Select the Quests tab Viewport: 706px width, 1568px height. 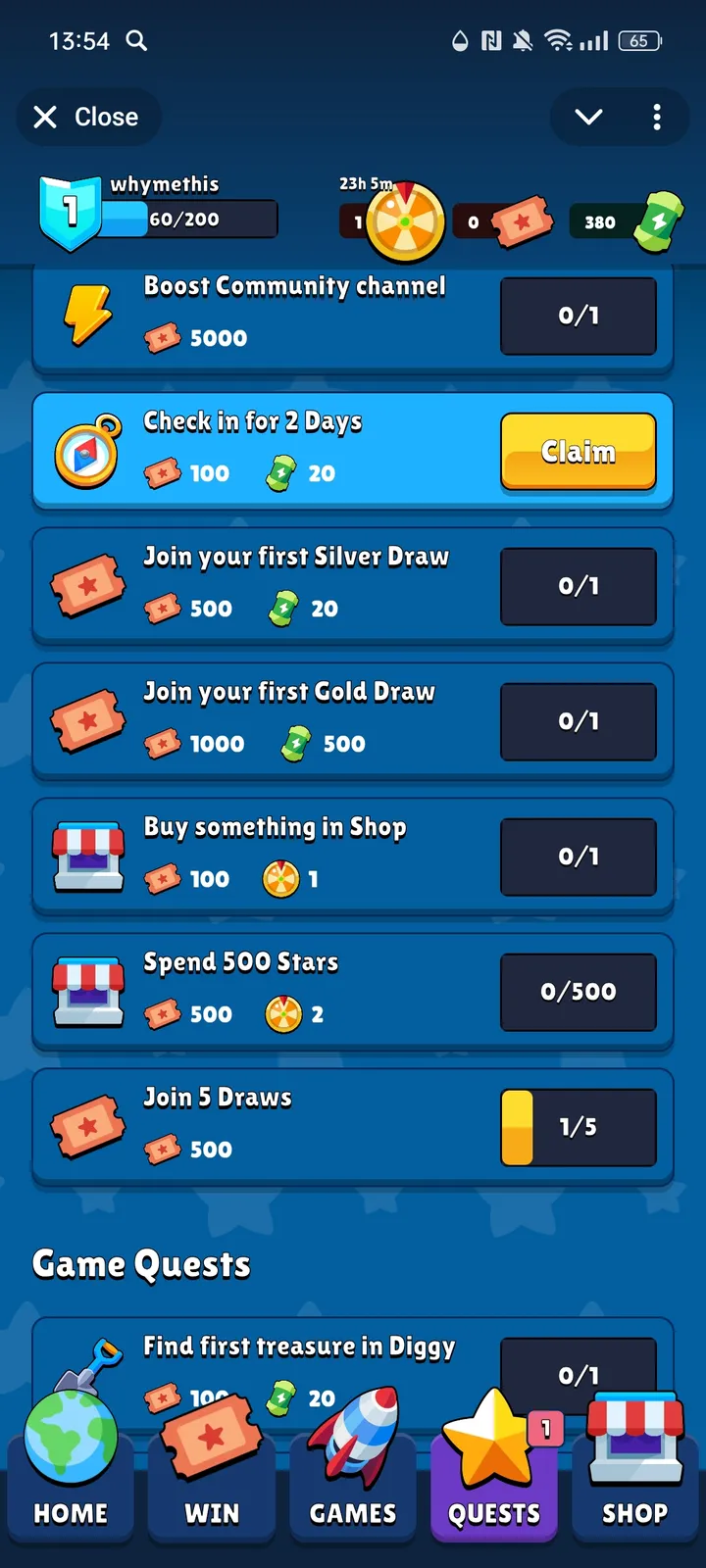tap(494, 1480)
